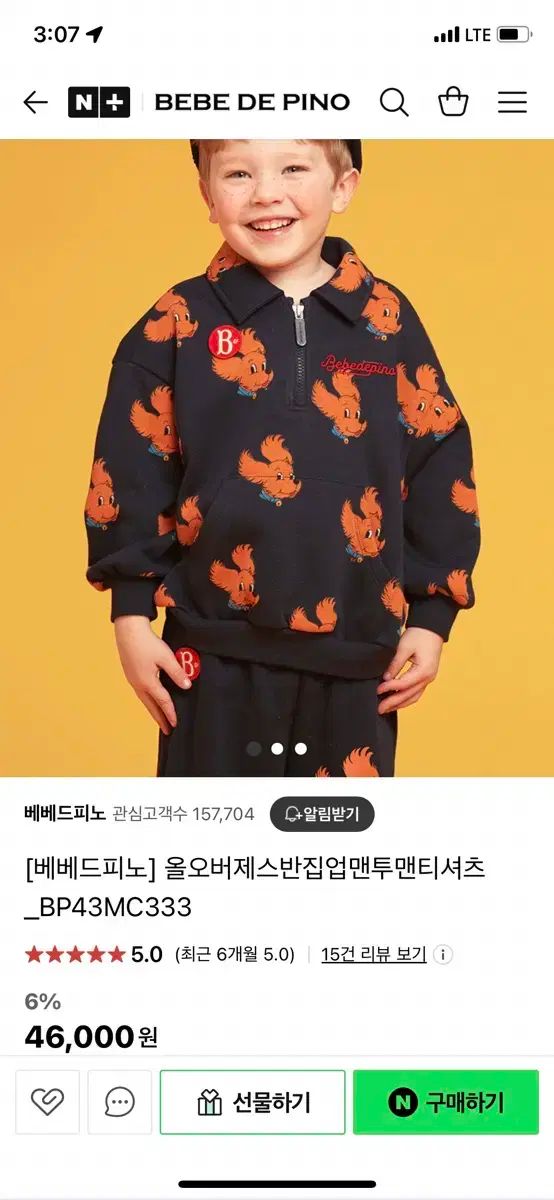The height and width of the screenshot is (1200, 554).
Task: Add product to wishlist with heart icon
Action: tap(47, 1102)
